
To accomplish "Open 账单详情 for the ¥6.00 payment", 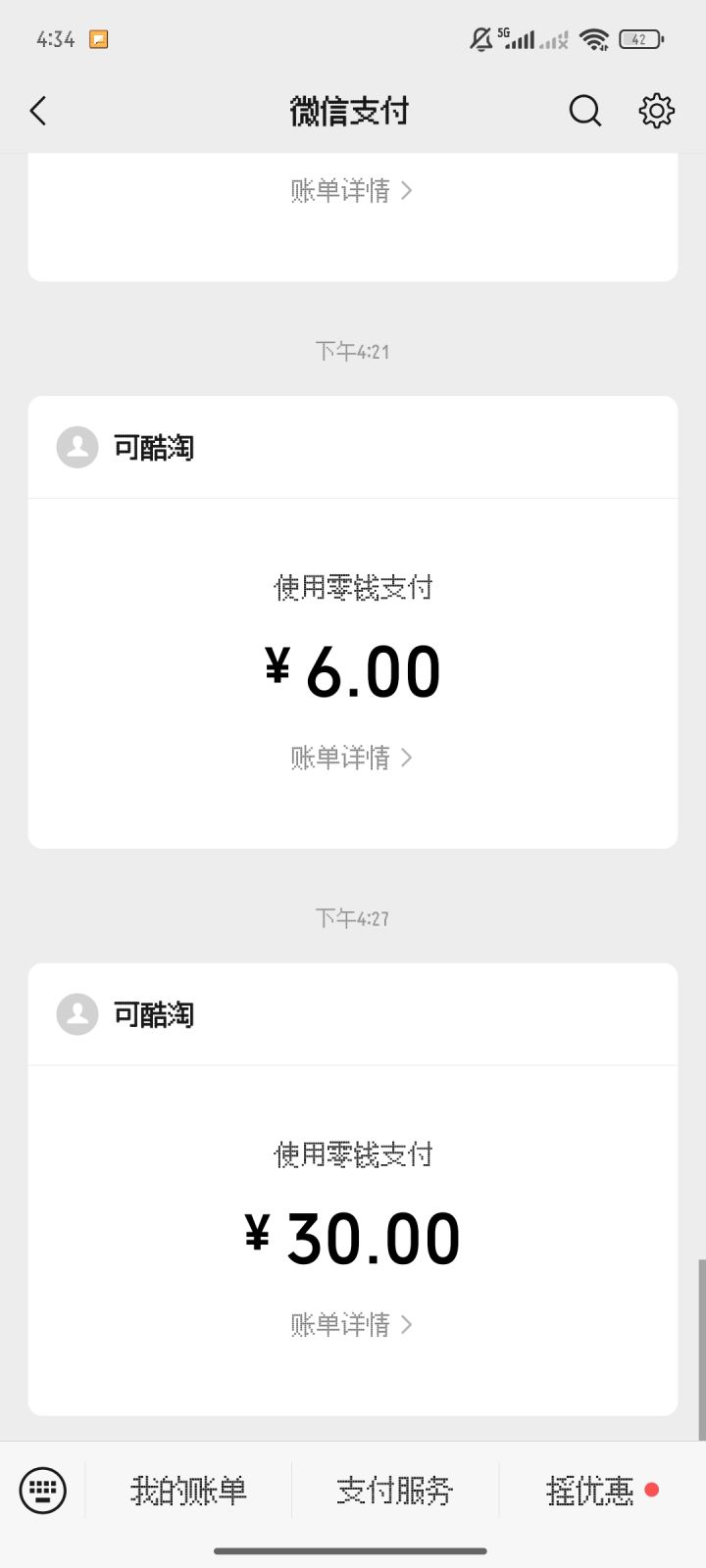I will (x=351, y=758).
